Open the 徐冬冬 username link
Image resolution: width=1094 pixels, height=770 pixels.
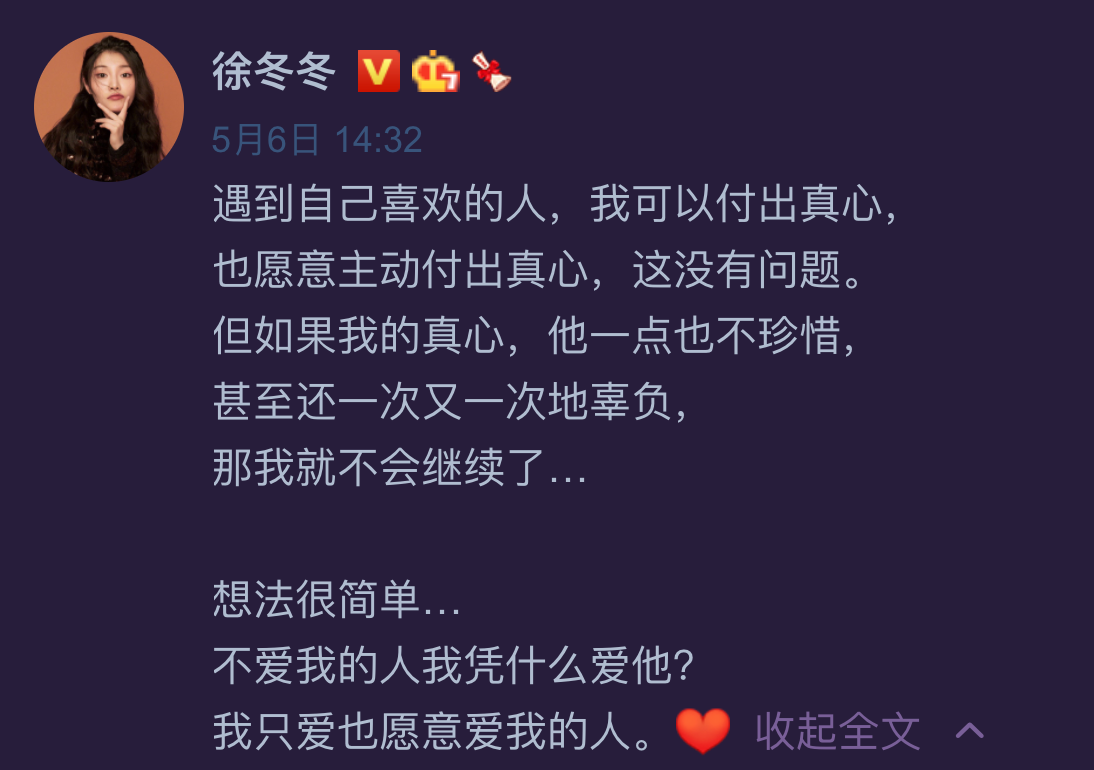pos(273,72)
